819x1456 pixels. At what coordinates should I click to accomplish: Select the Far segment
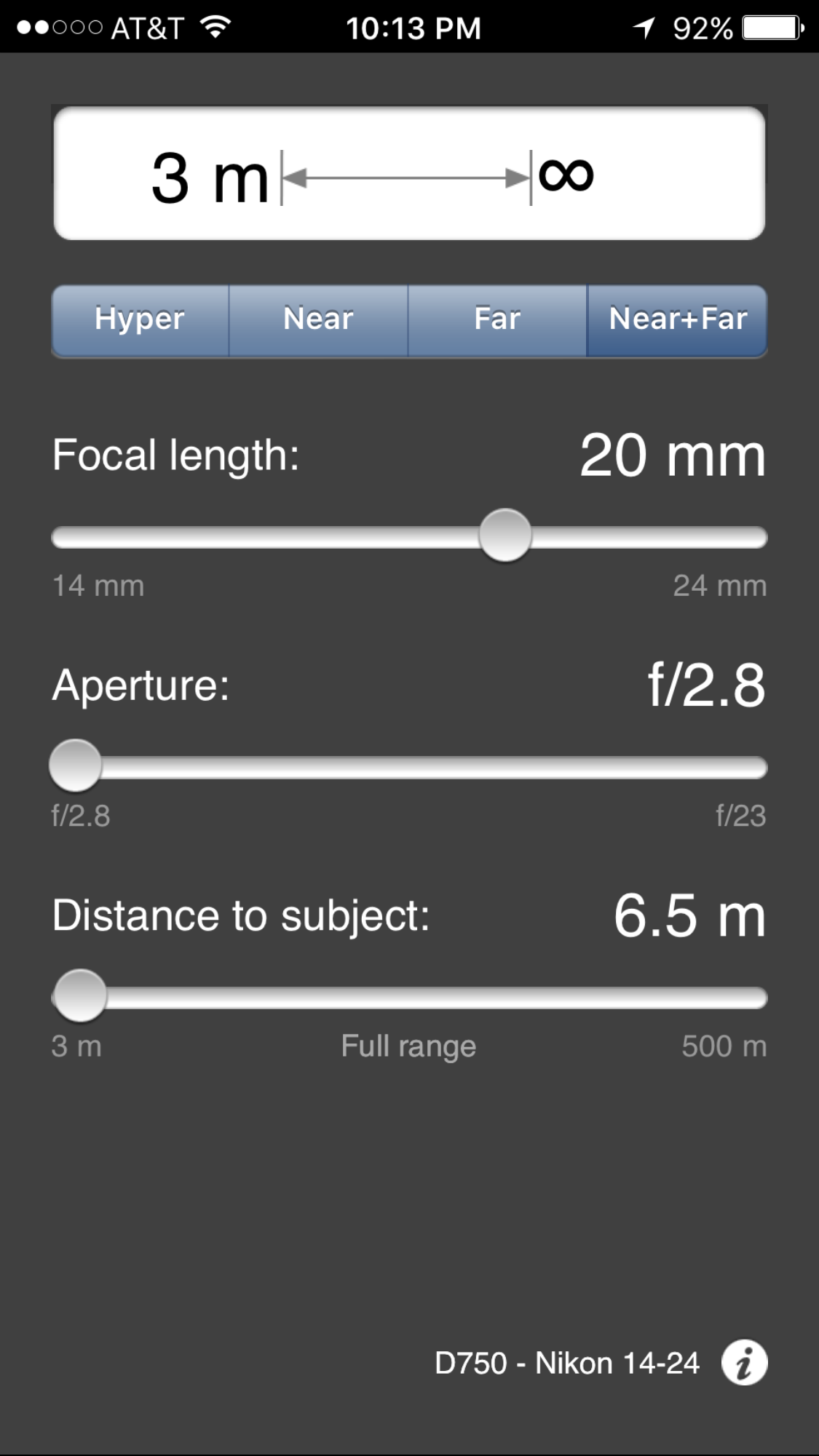[497, 320]
